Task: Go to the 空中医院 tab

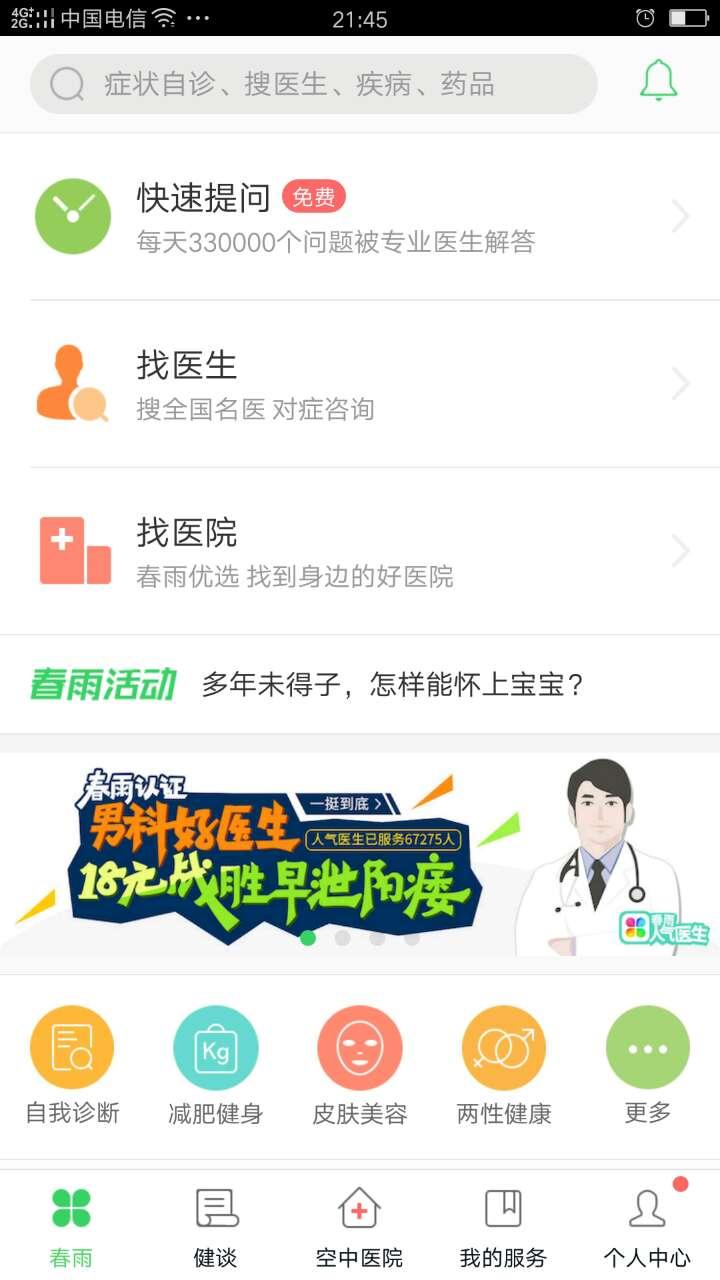Action: click(360, 1224)
